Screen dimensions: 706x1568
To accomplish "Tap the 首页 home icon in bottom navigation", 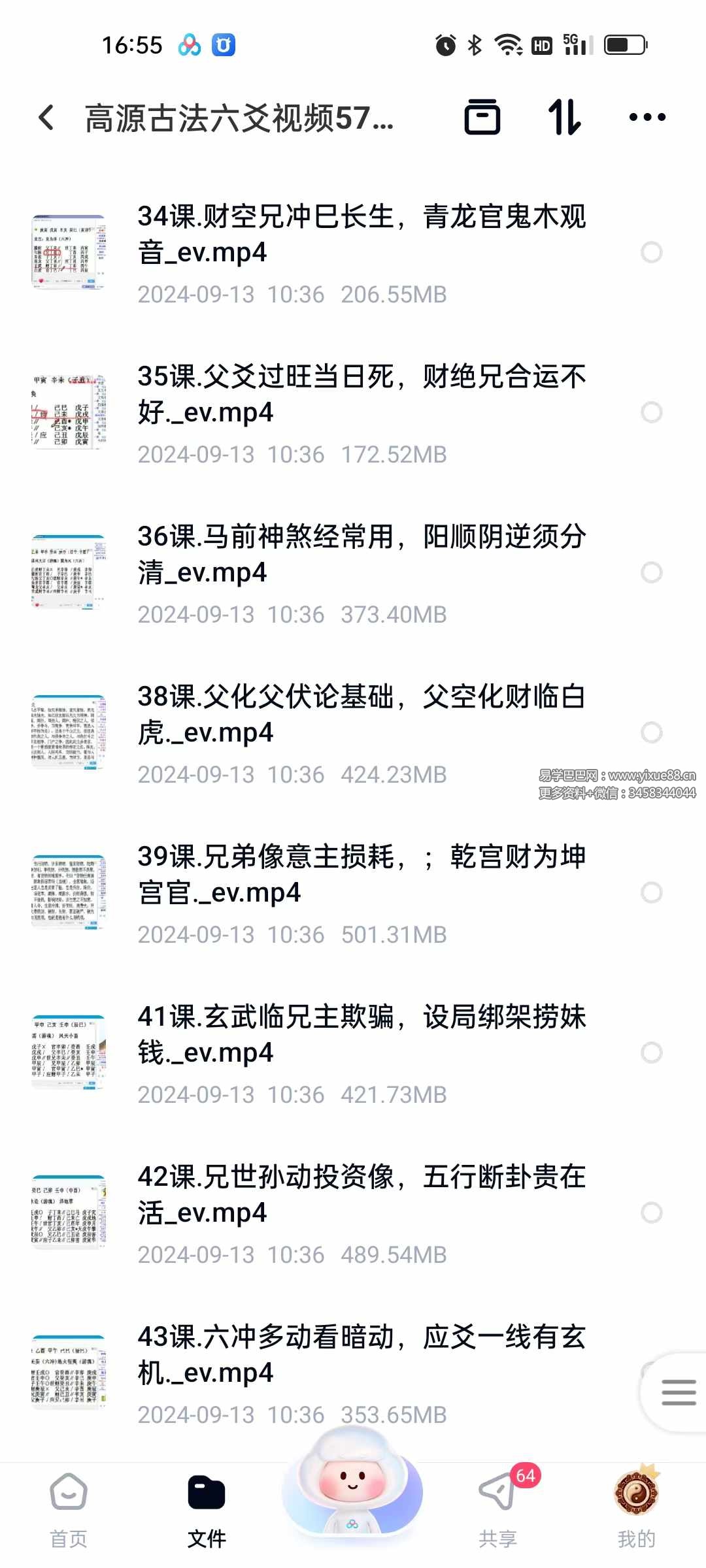I will pos(67,1503).
